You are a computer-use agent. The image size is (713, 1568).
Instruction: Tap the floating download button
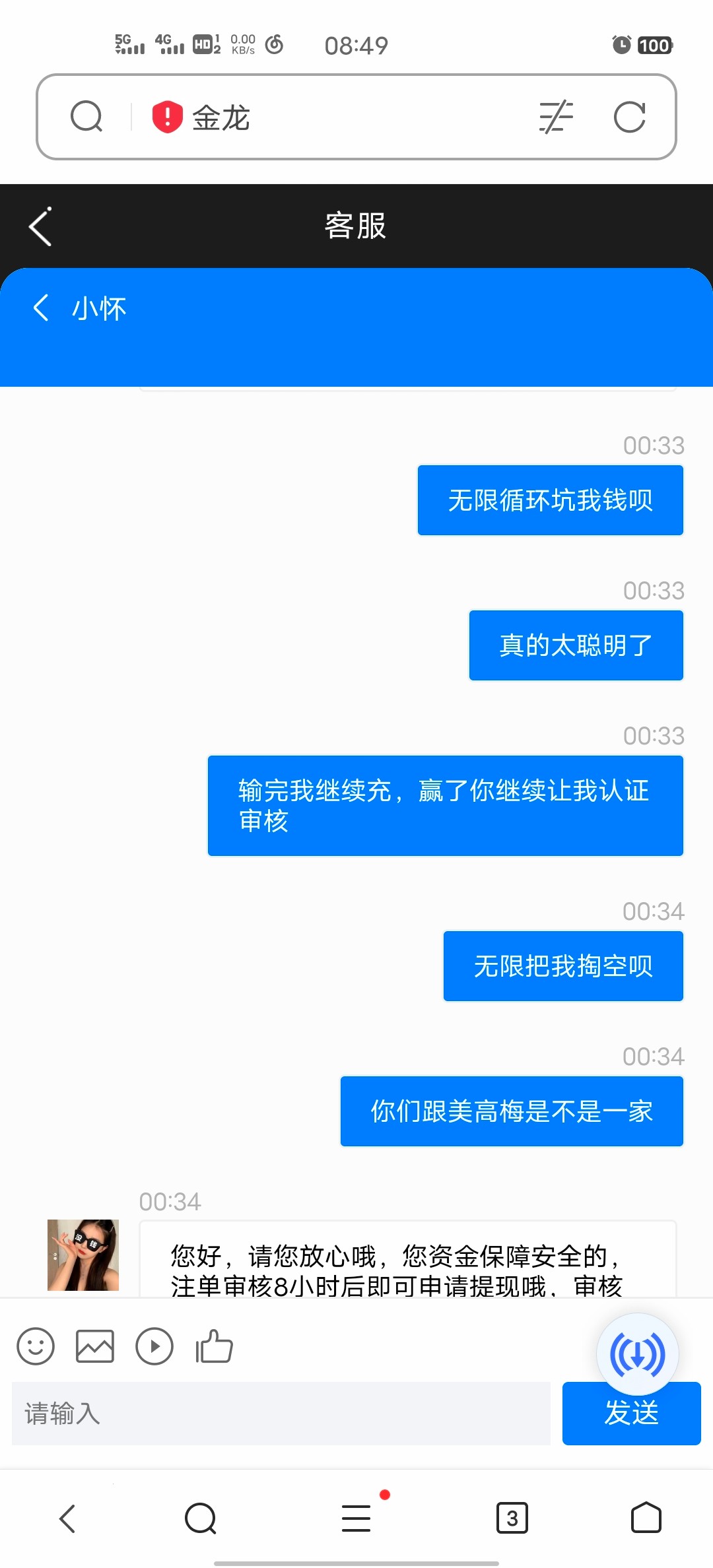(637, 1354)
